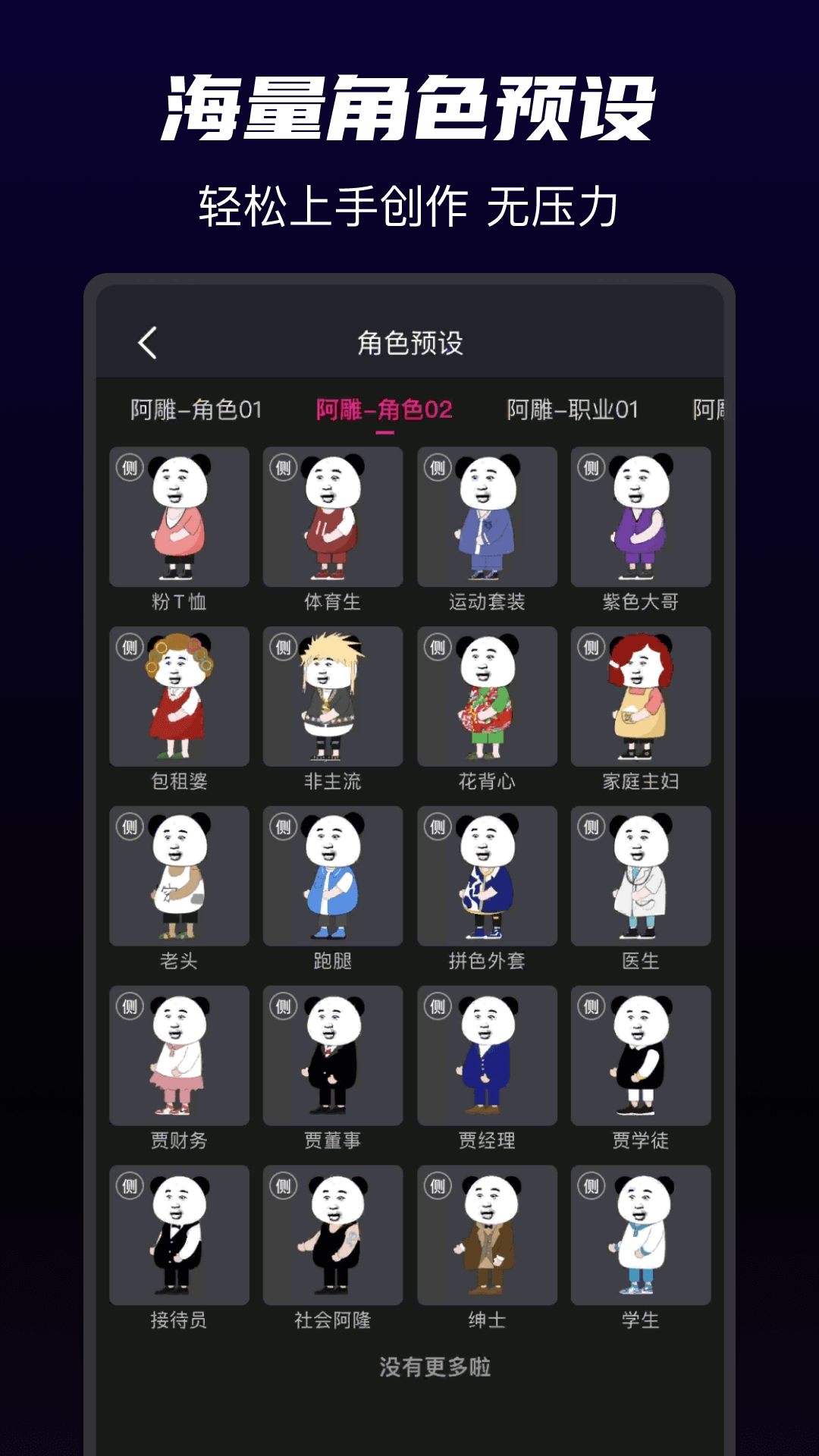819x1456 pixels.
Task: Click the 侧 side-view badge on 拼色外套
Action: point(436,826)
